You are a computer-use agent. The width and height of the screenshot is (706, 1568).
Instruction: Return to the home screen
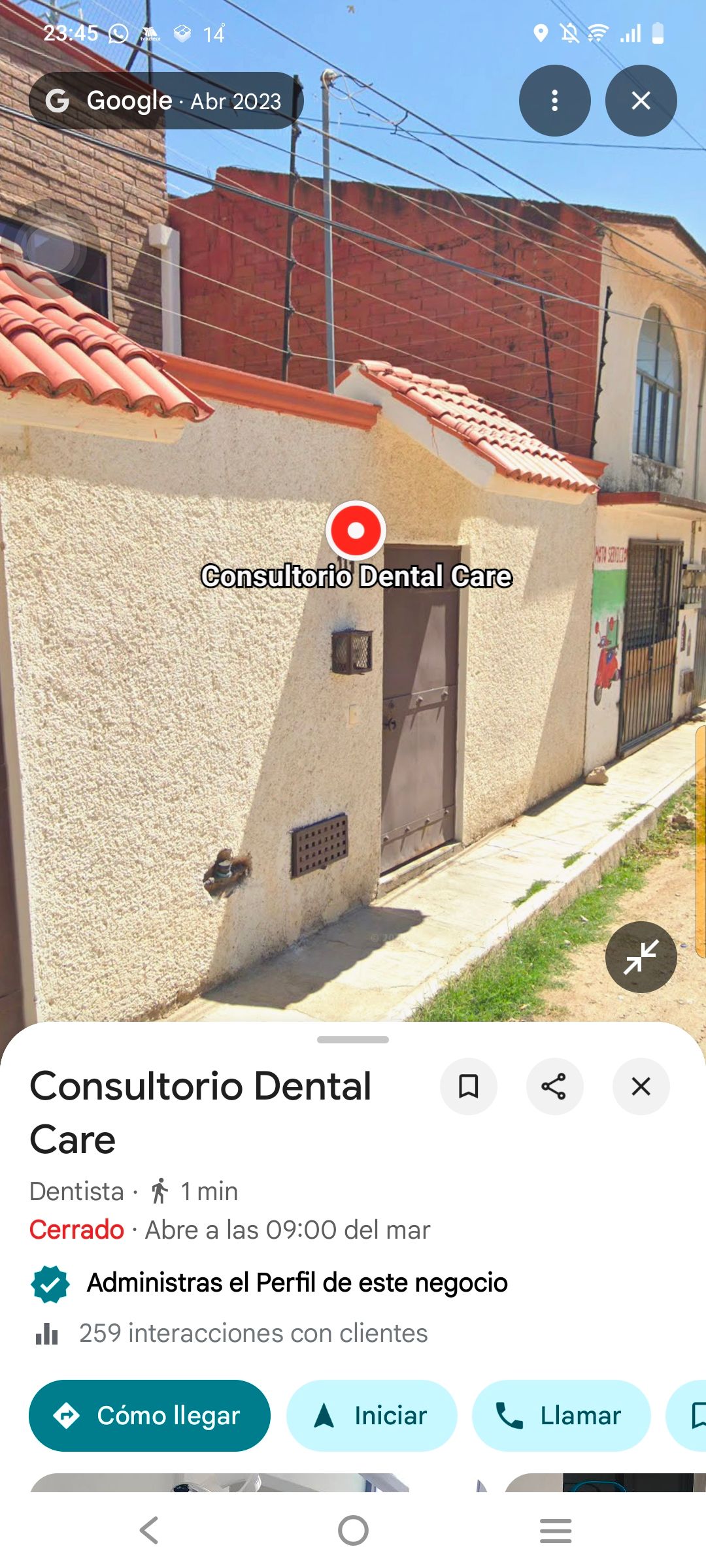coord(353,1530)
